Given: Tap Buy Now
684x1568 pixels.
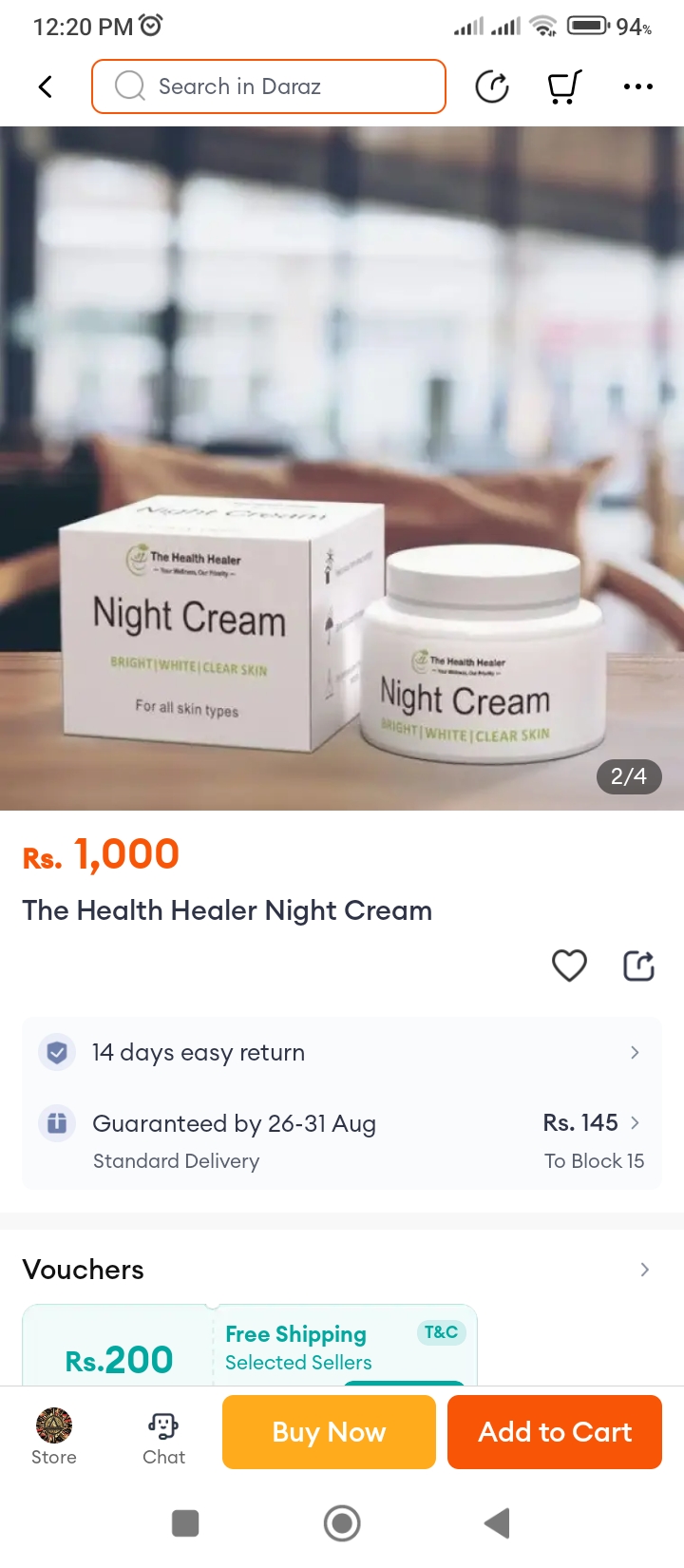Looking at the screenshot, I should (x=329, y=1432).
